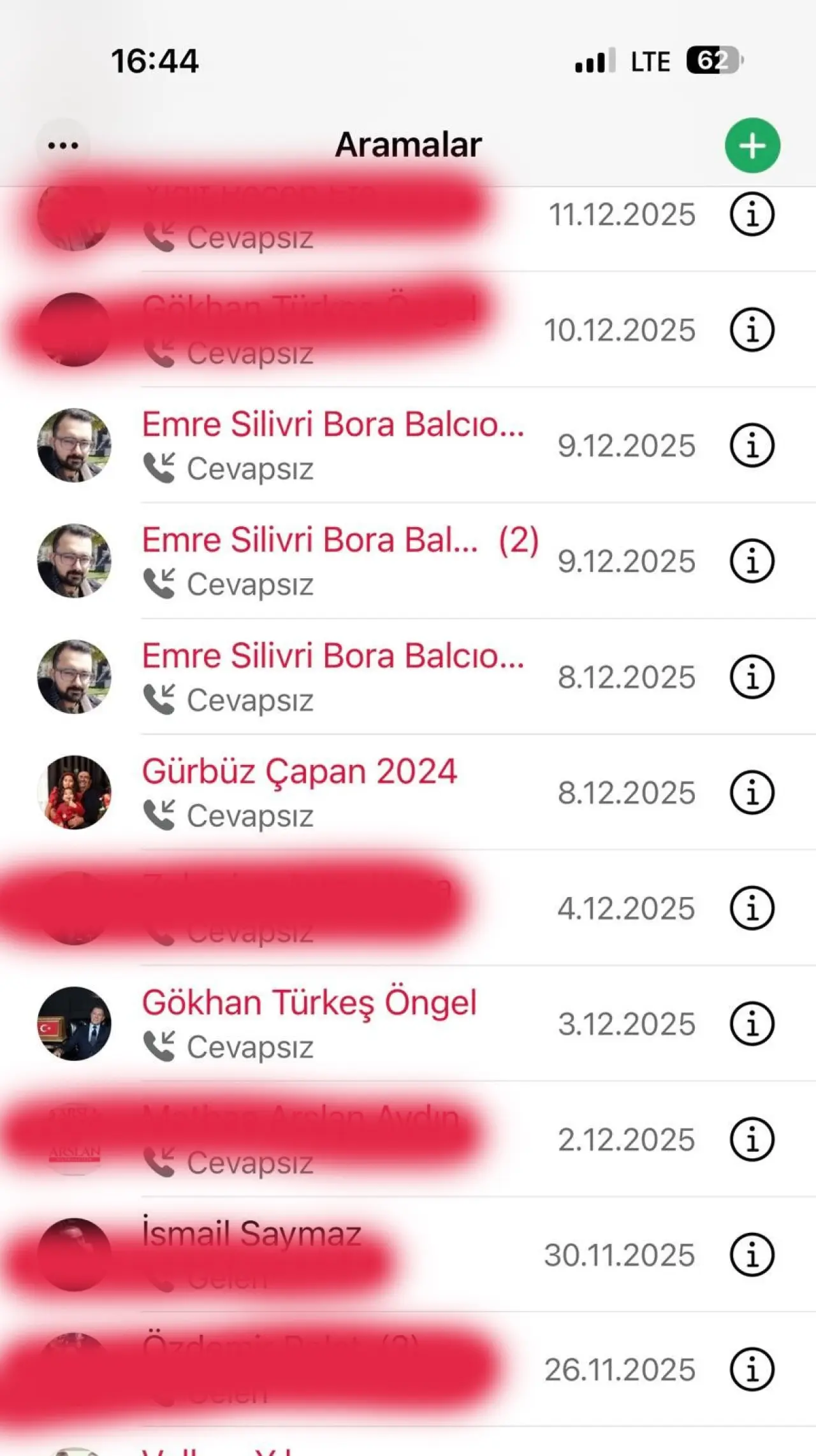View details of the 10.12.2025 call
Viewport: 816px width, 1456px height.
click(x=752, y=330)
